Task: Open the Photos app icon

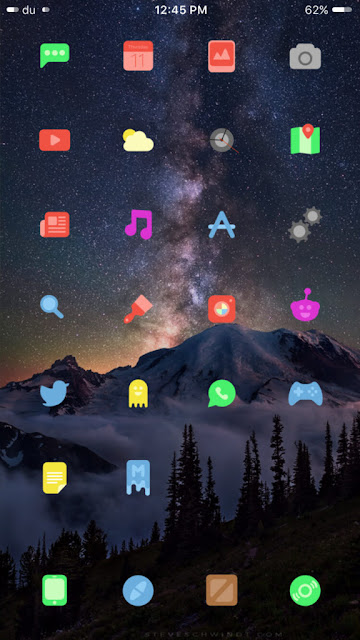Action: click(221, 56)
